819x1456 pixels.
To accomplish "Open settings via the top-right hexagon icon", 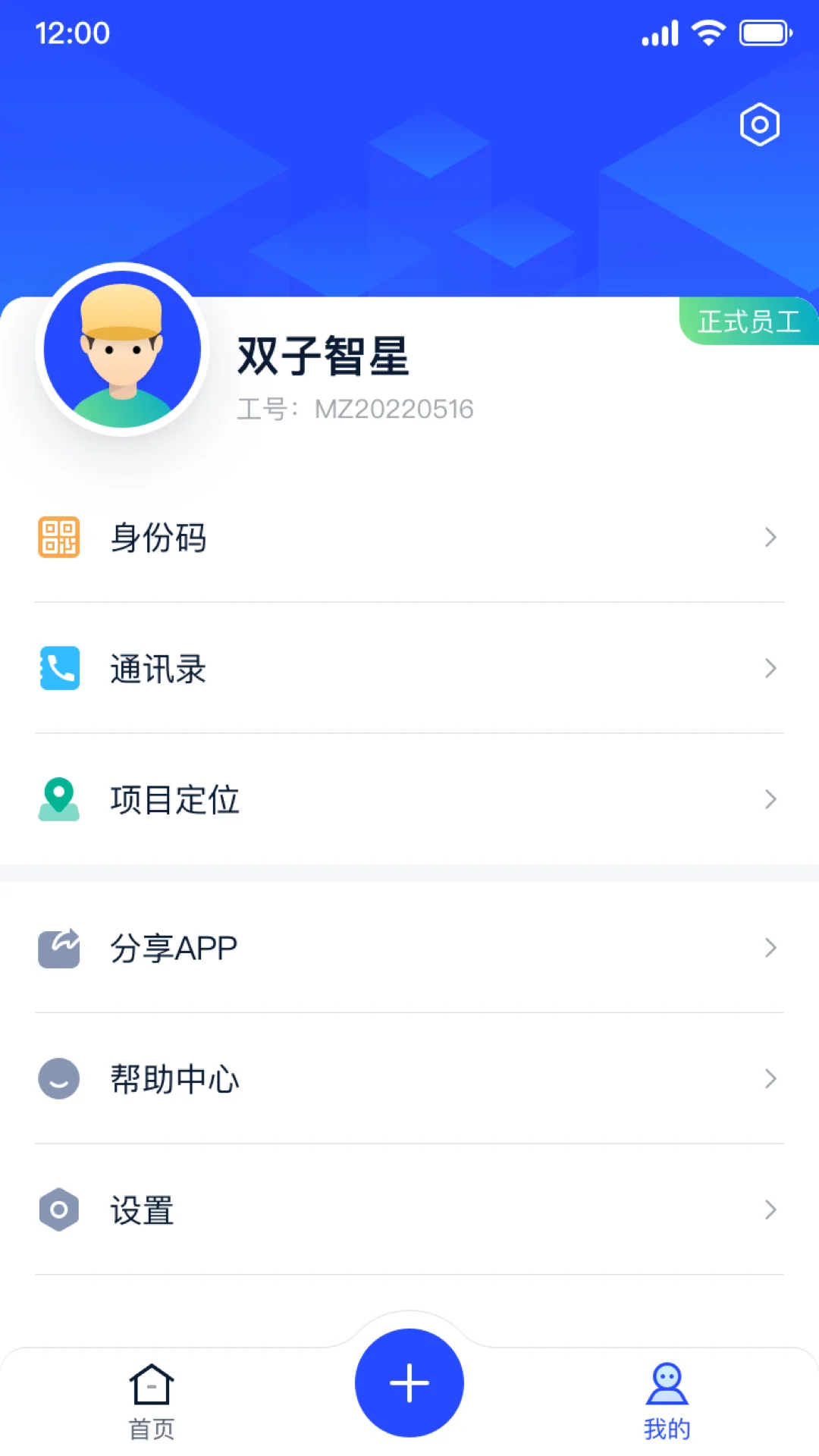I will pos(759,124).
